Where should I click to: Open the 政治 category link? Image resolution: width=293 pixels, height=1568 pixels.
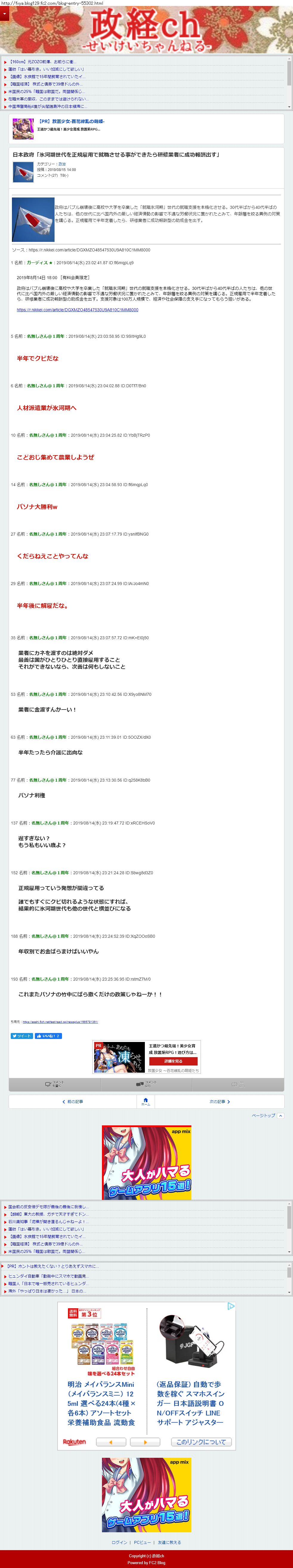[x=62, y=164]
